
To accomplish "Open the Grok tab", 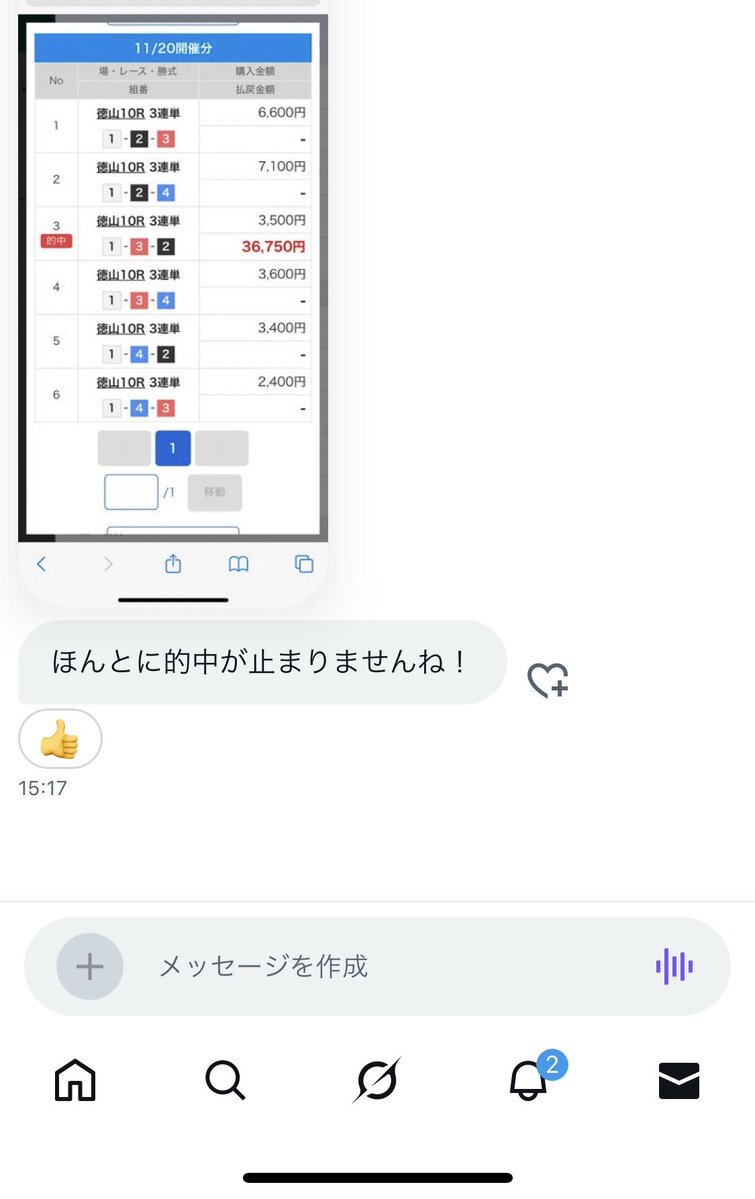I will click(x=377, y=1080).
